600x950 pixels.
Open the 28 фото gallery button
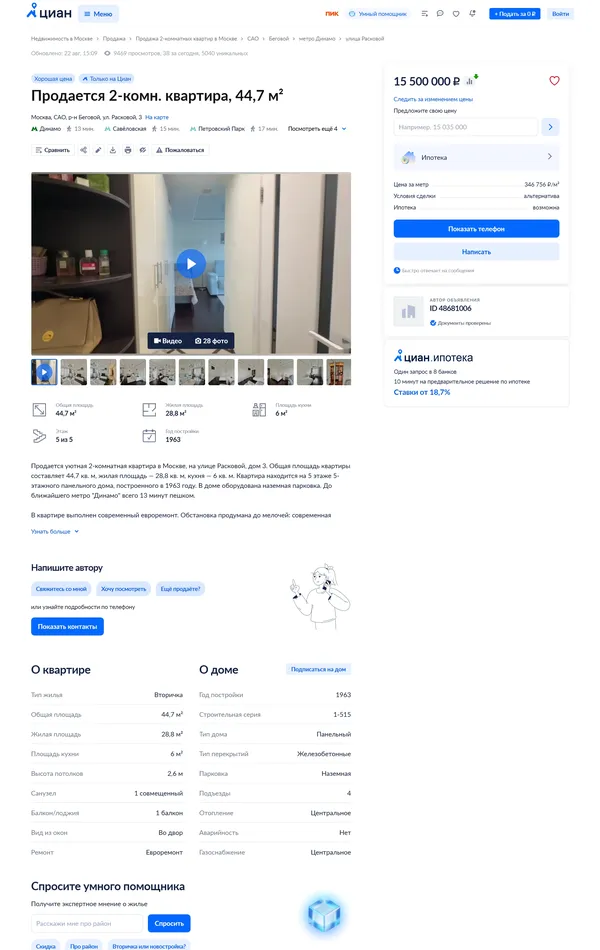pyautogui.click(x=211, y=341)
